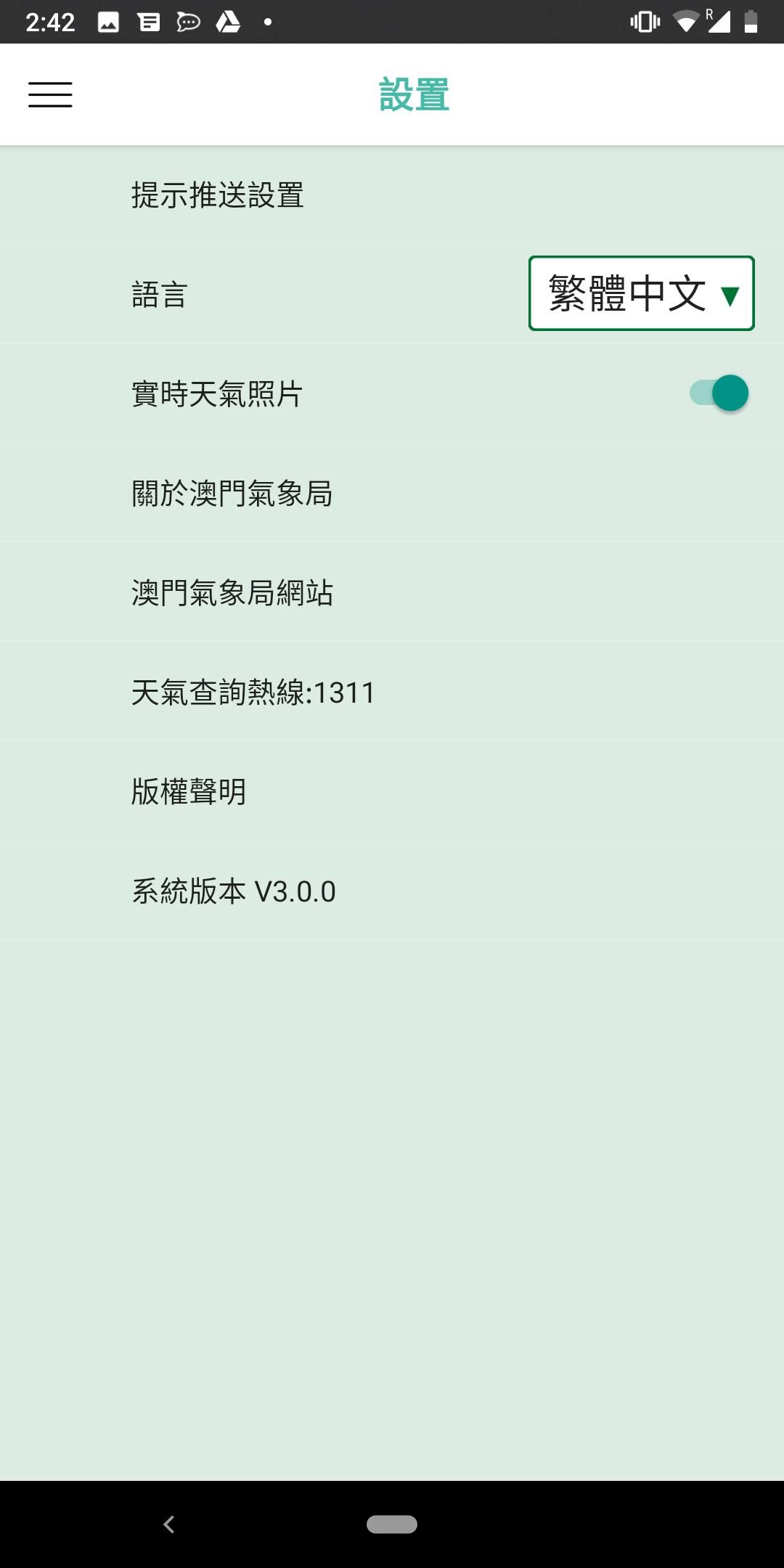Call 天氣查詢熱線:1311 hotline
This screenshot has height=1568, width=784.
(x=392, y=693)
